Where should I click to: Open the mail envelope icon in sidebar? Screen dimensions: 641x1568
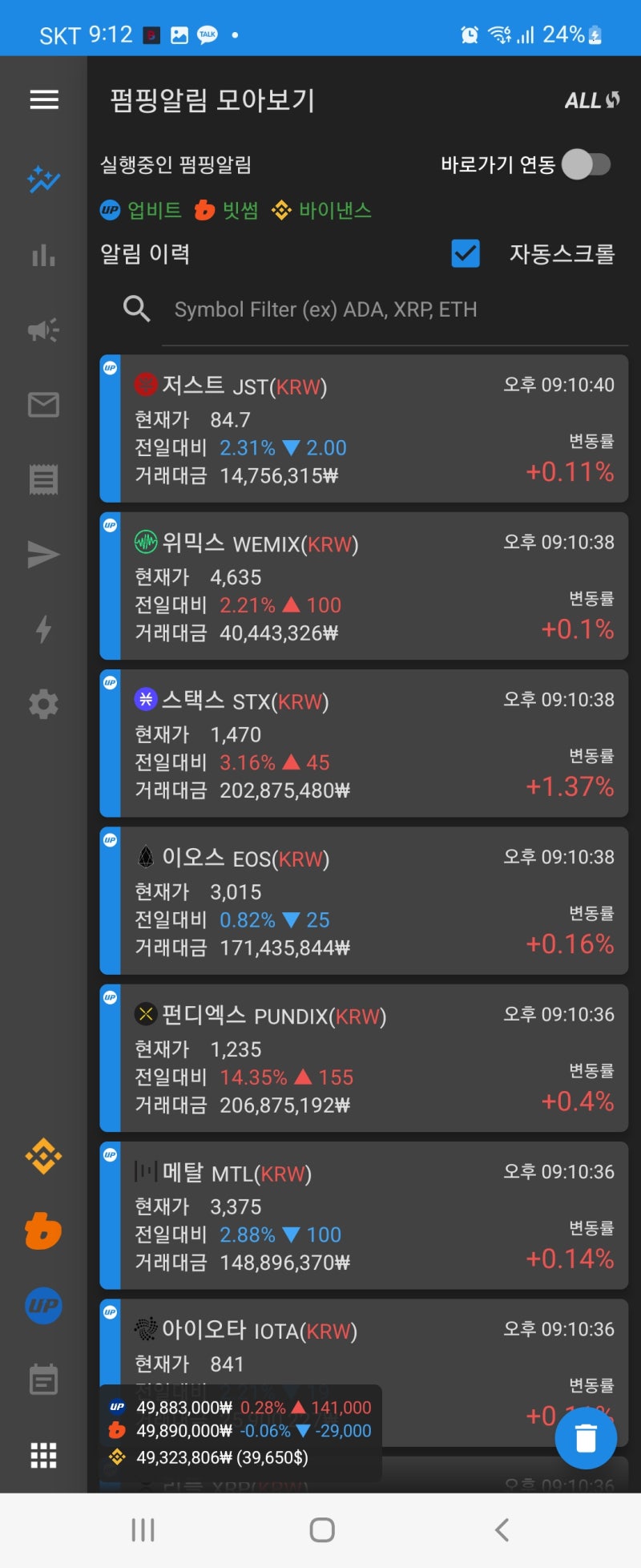coord(42,405)
